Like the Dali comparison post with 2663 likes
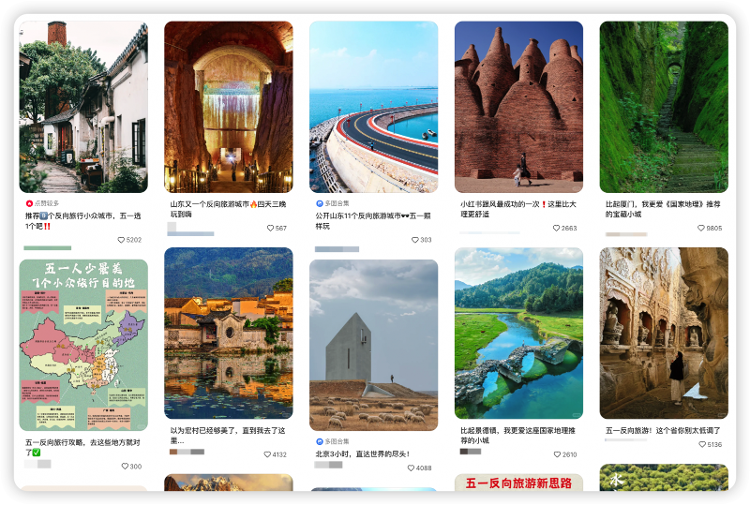Screen dimensions: 750x505 pyautogui.click(x=557, y=228)
